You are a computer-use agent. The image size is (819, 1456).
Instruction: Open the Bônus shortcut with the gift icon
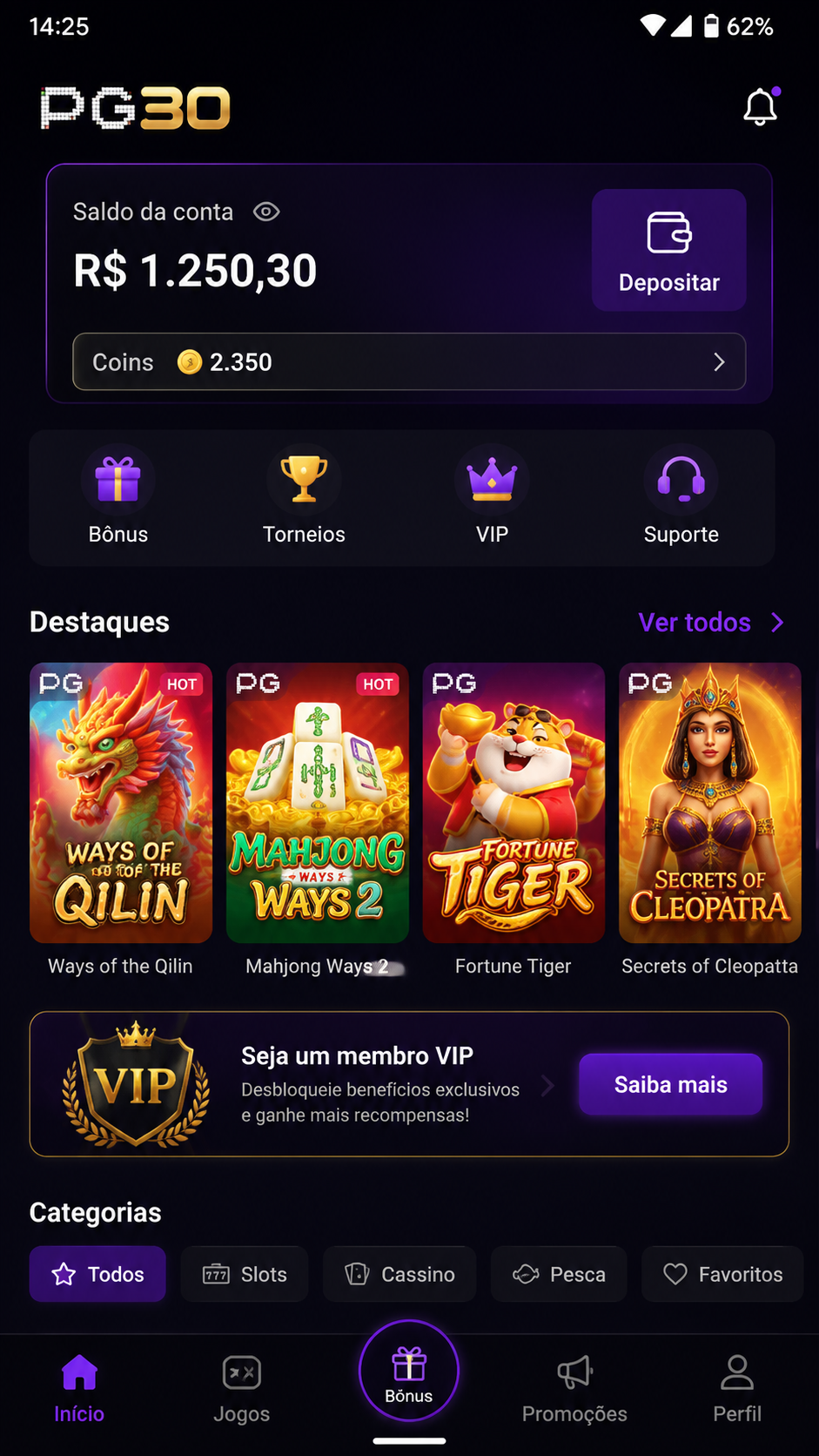click(x=118, y=495)
